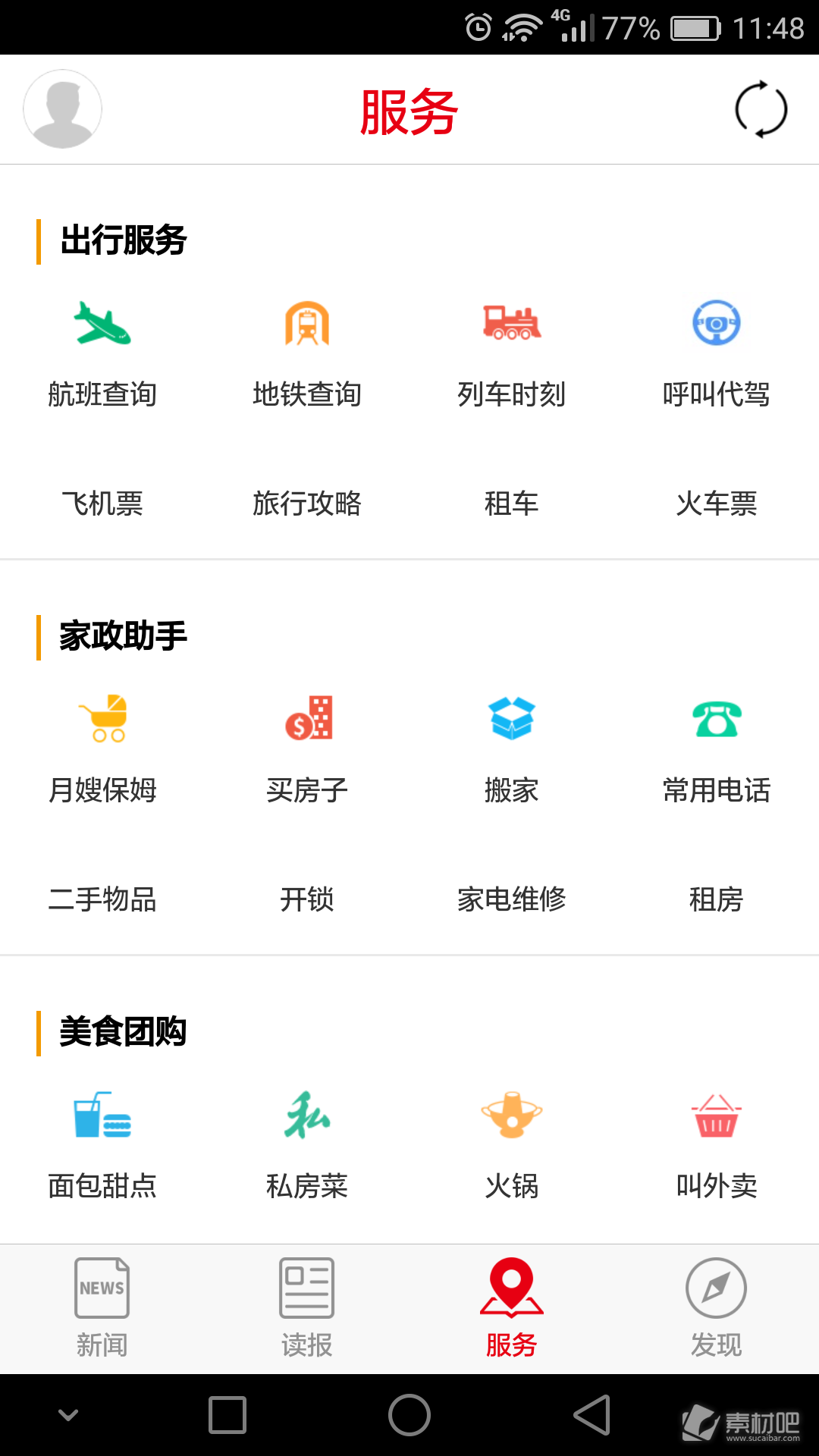Image resolution: width=819 pixels, height=1456 pixels.
Task: Open 航班查询 flight search
Action: tap(102, 354)
